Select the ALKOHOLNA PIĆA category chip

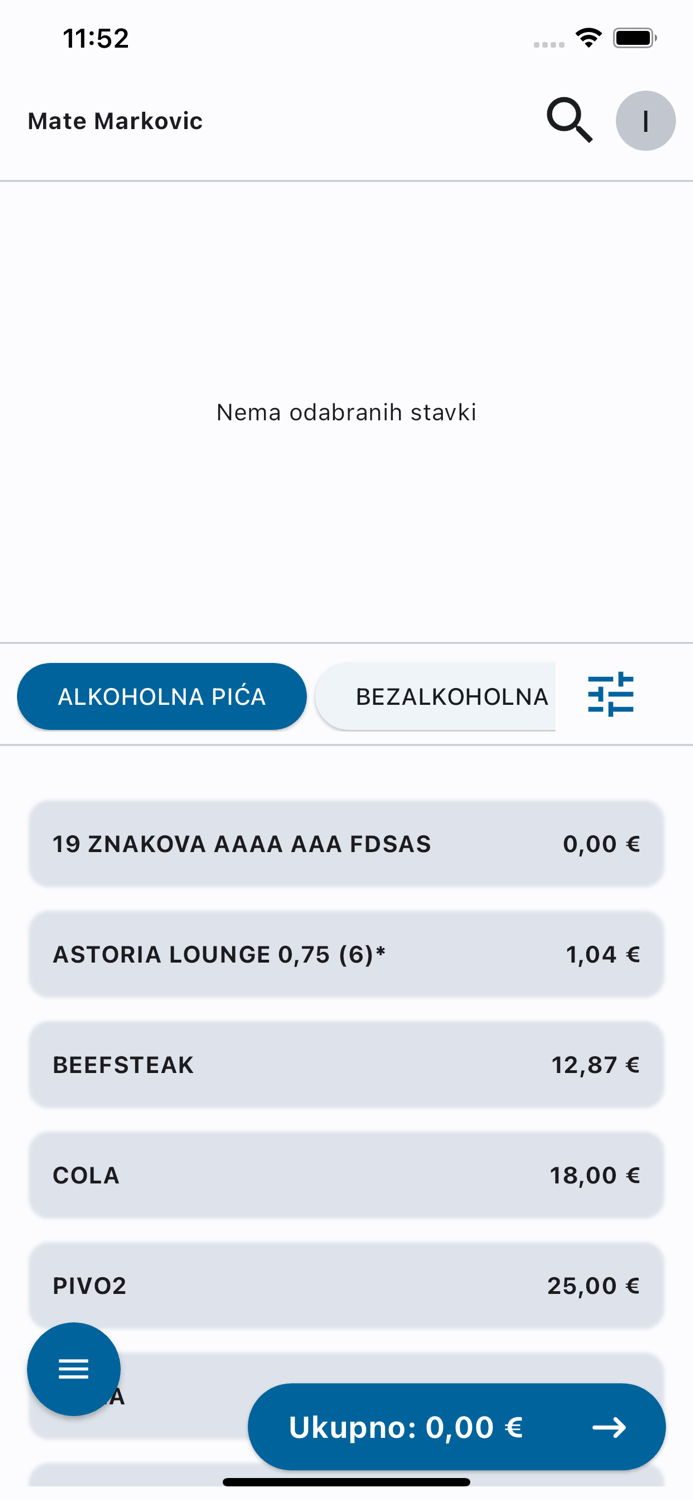pos(162,696)
